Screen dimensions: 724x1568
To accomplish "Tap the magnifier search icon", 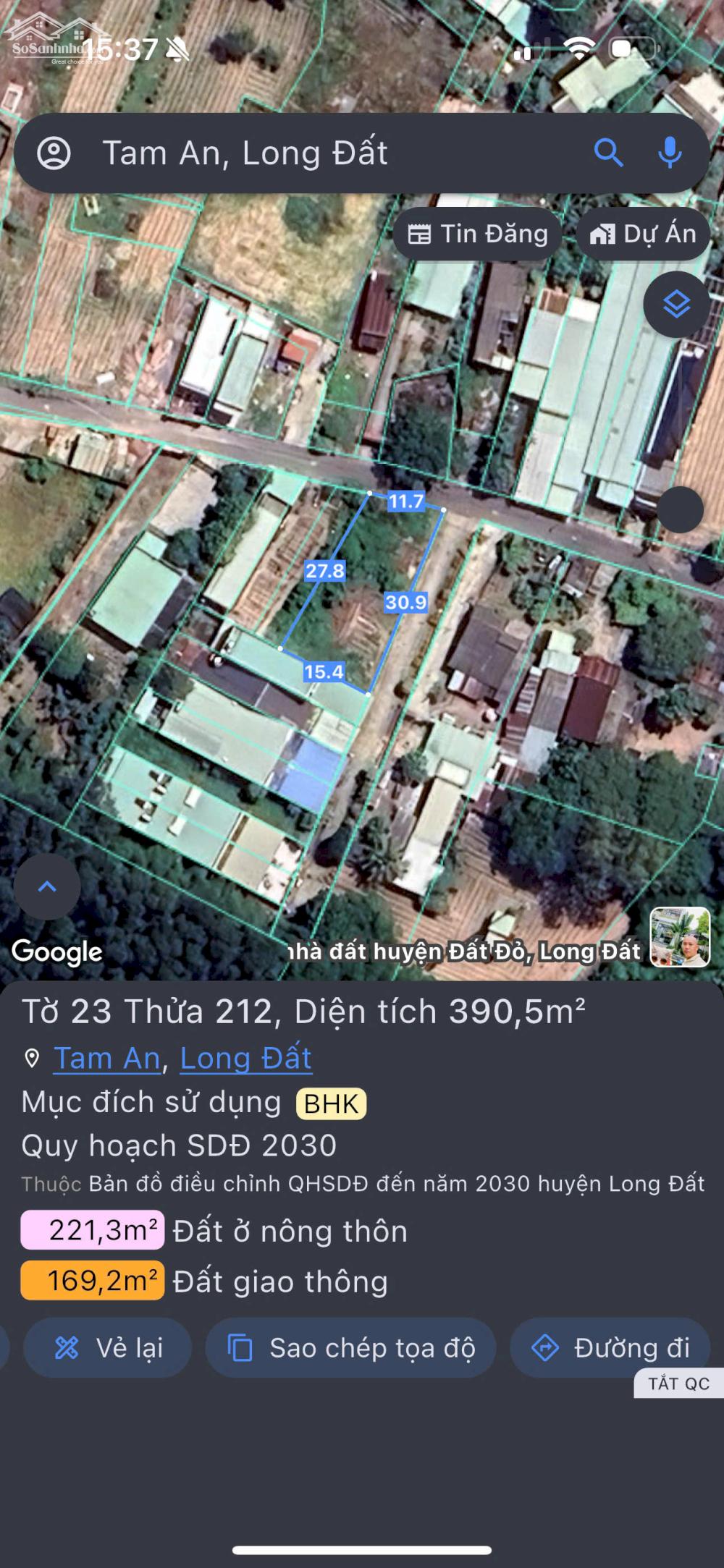I will (x=610, y=153).
